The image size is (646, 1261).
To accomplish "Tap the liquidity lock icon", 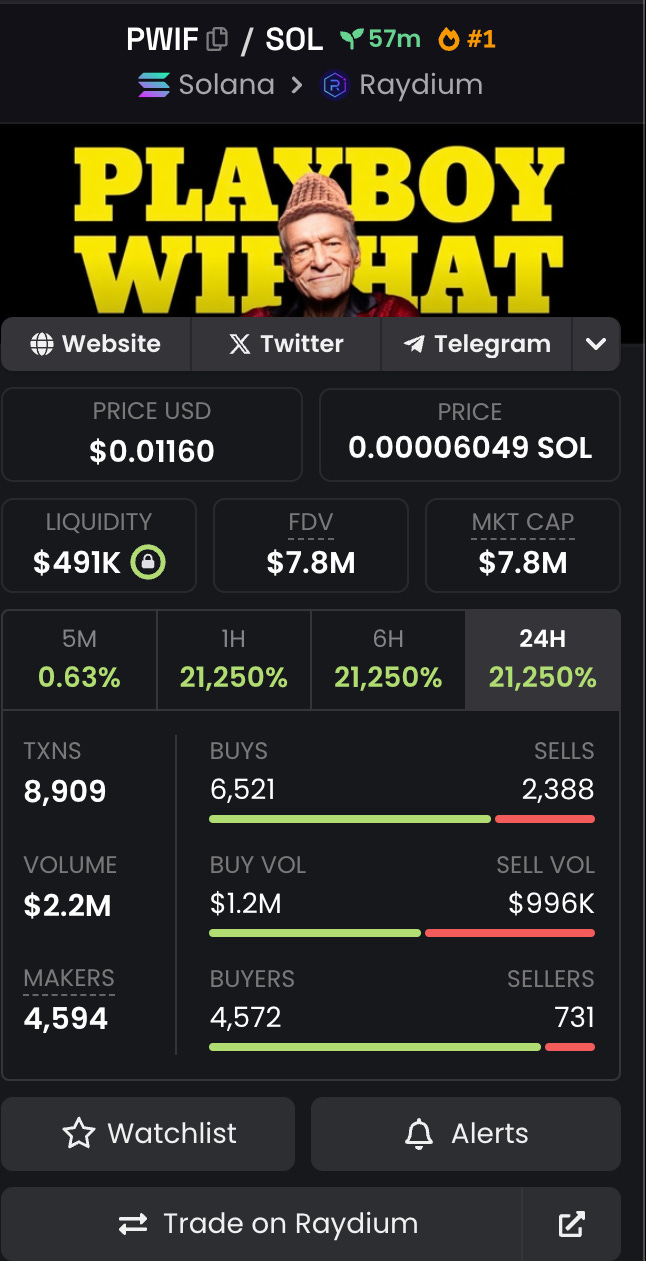I will click(x=148, y=563).
